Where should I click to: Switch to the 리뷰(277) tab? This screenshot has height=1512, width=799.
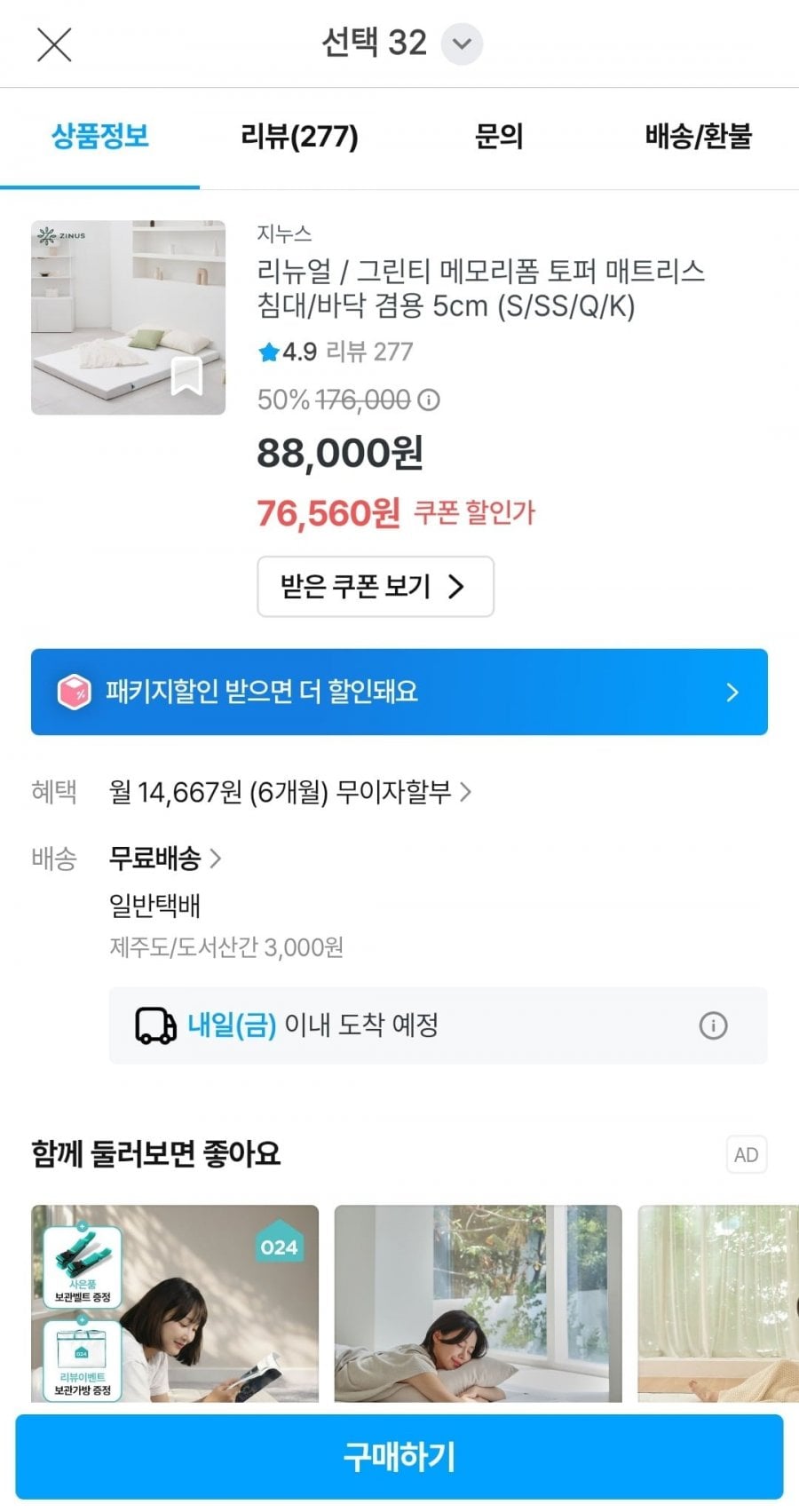(x=299, y=138)
